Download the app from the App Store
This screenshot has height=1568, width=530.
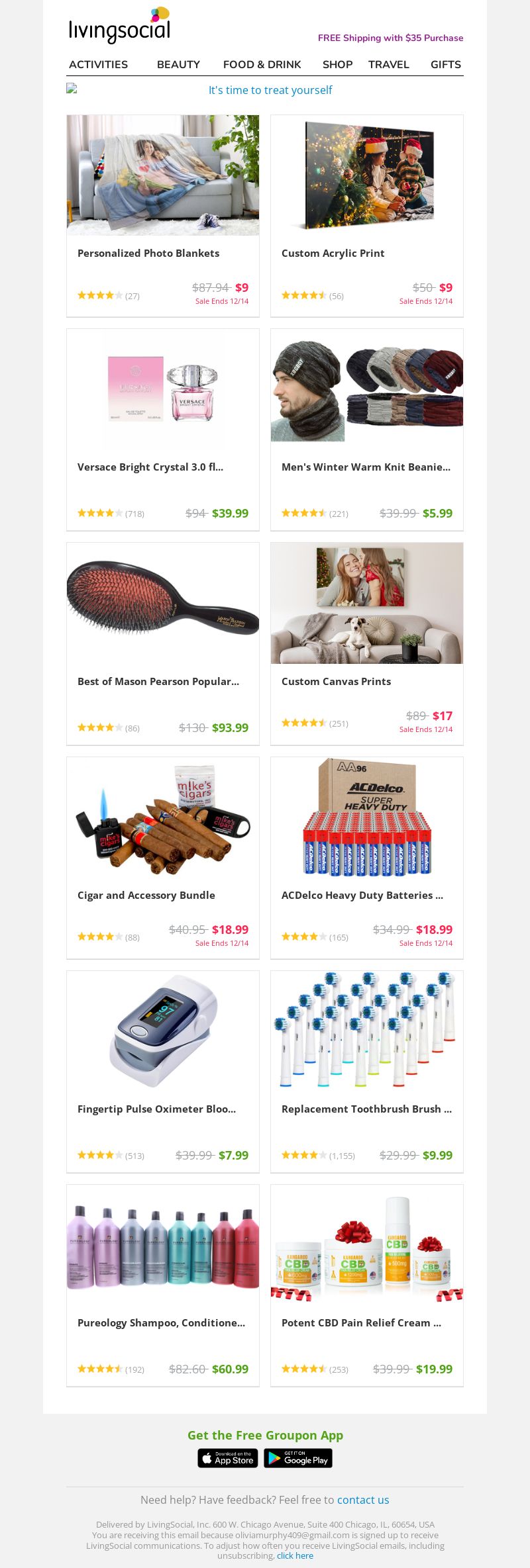click(228, 1458)
